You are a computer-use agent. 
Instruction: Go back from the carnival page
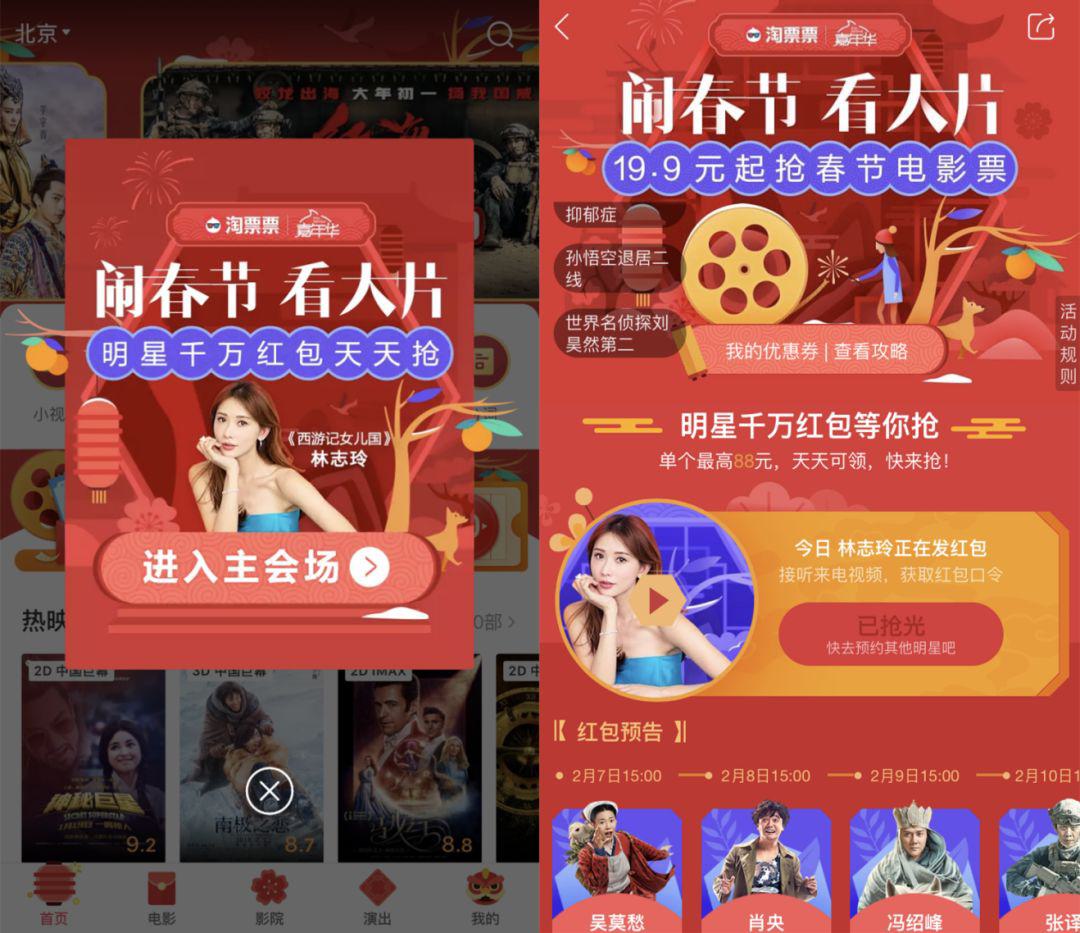coord(562,27)
